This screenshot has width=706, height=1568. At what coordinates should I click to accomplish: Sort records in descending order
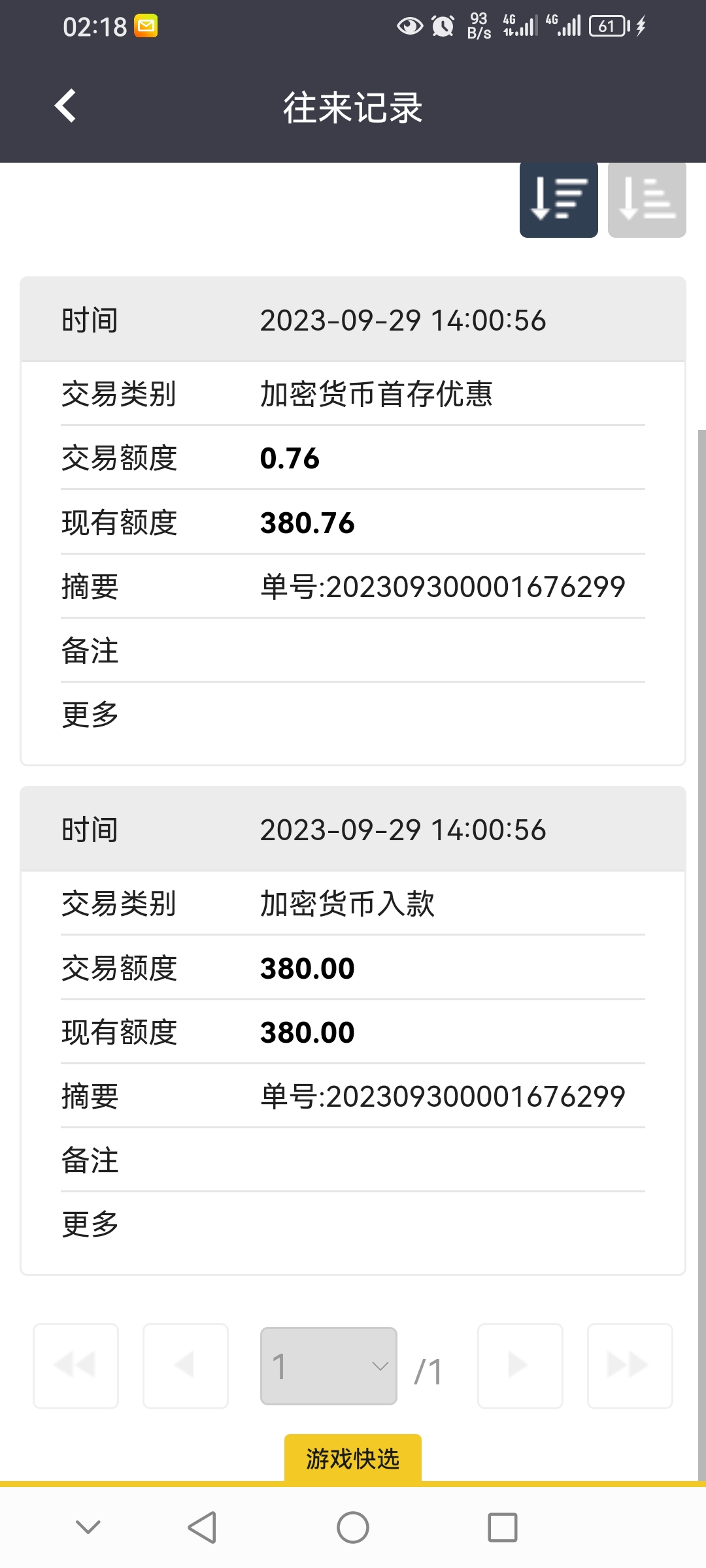(558, 199)
